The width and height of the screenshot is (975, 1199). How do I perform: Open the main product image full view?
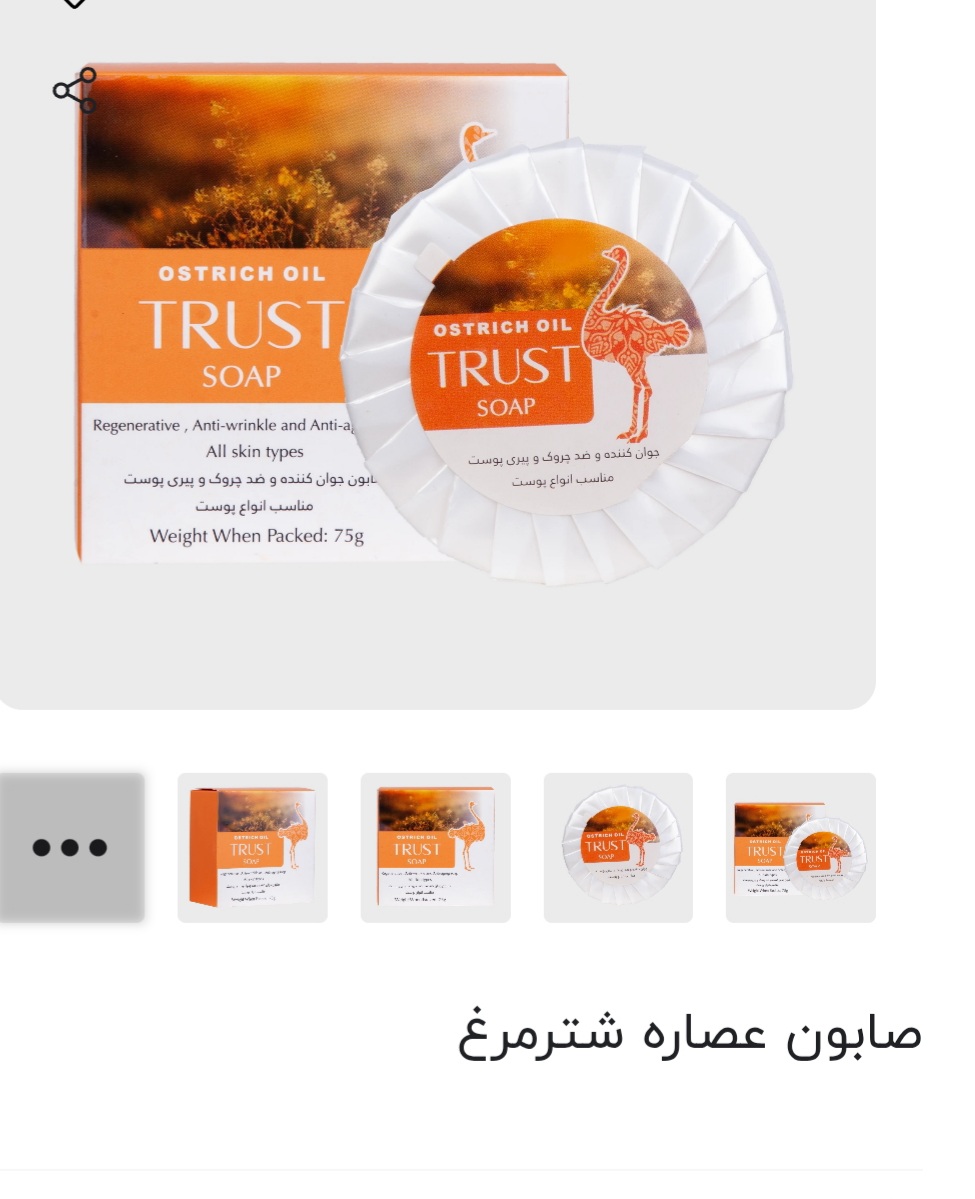[x=435, y=330]
